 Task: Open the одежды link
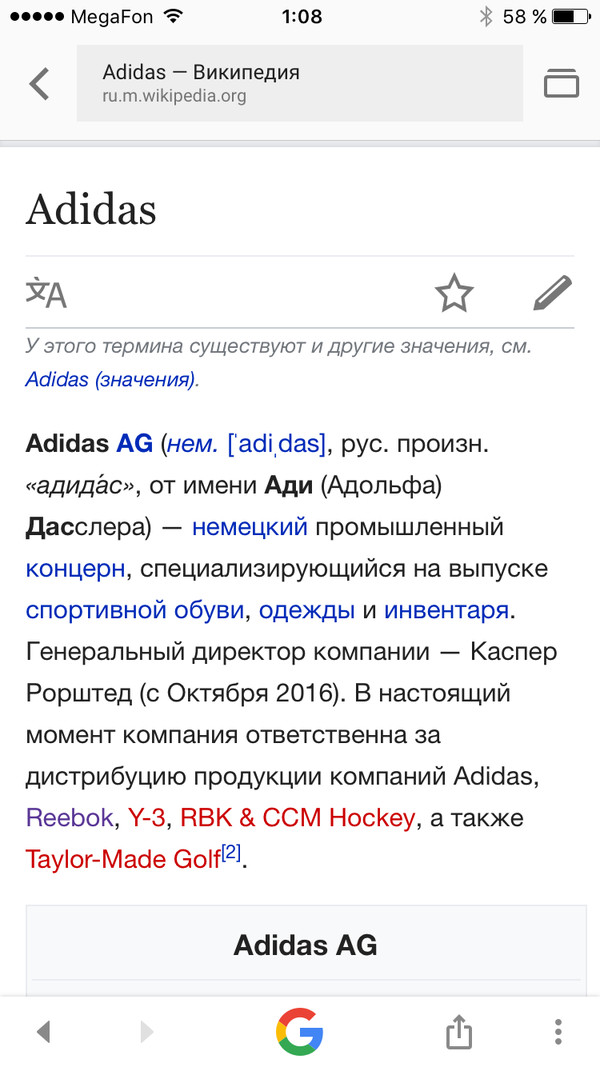(x=308, y=609)
